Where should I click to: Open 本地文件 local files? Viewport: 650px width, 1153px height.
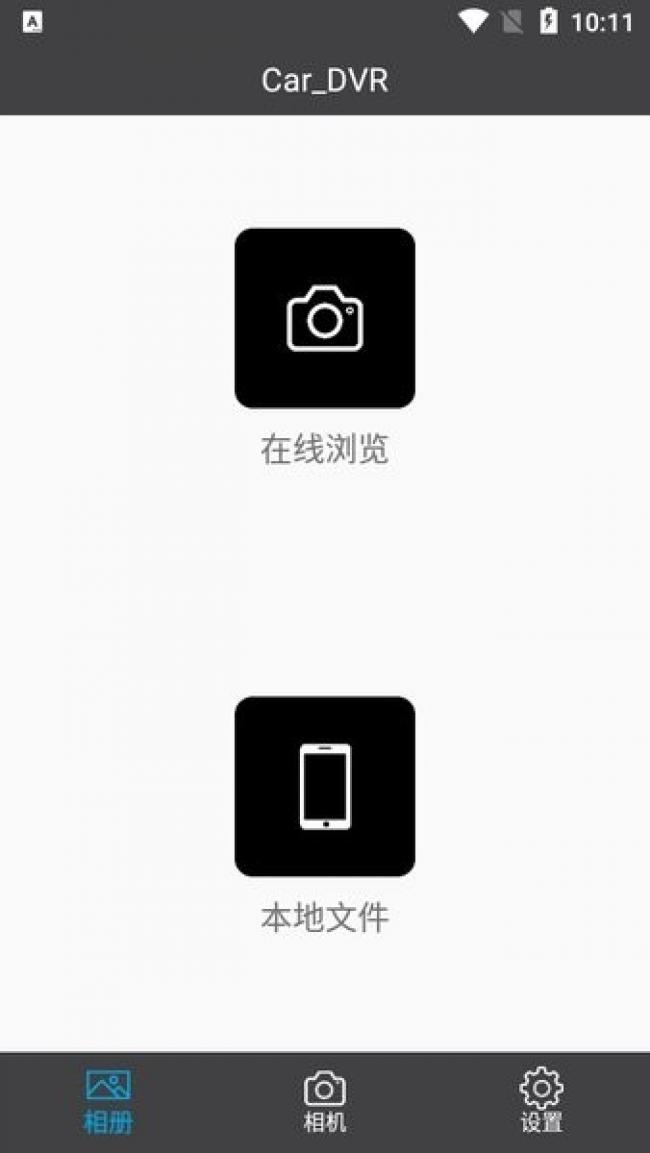tap(324, 786)
